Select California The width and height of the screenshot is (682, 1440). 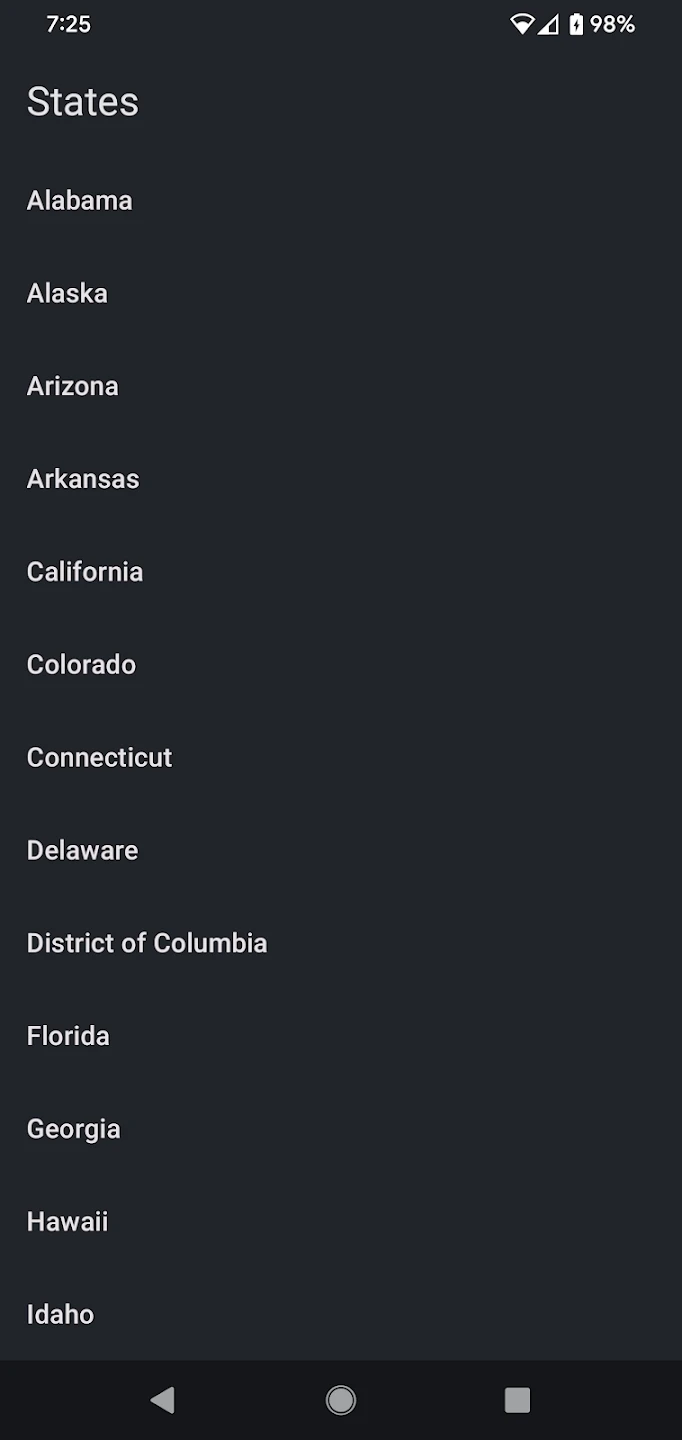85,572
